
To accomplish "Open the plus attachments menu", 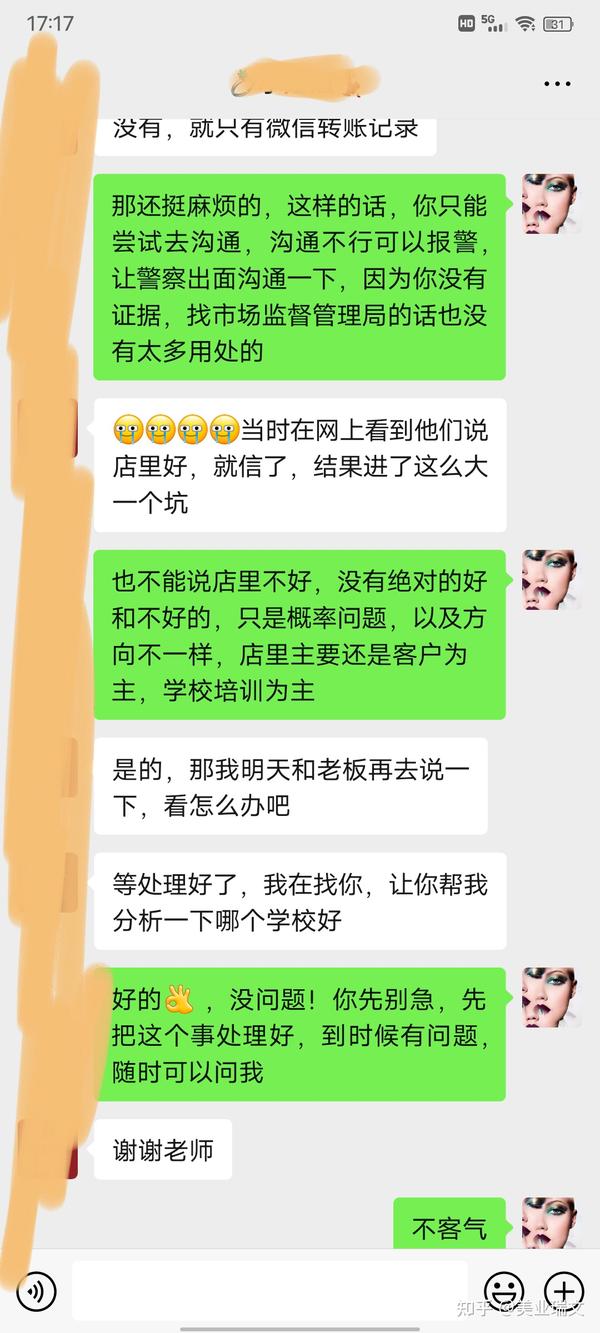I will pos(564,1291).
